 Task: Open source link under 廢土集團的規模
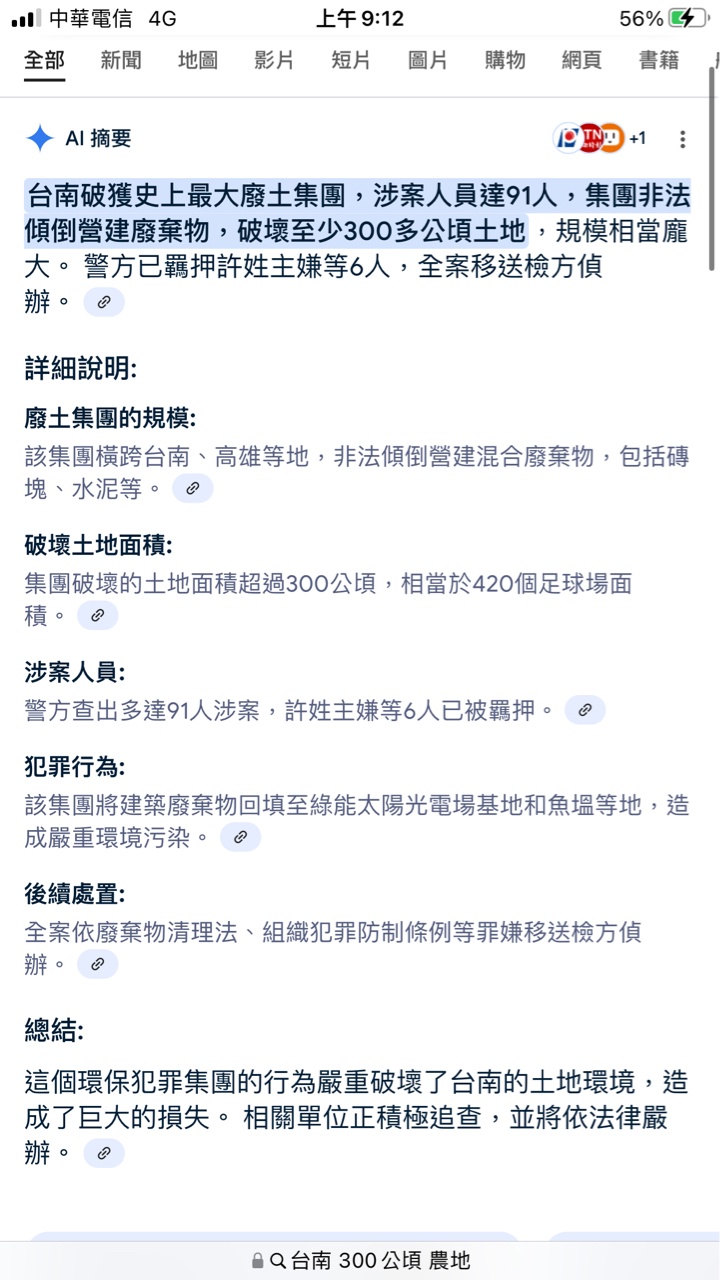193,488
